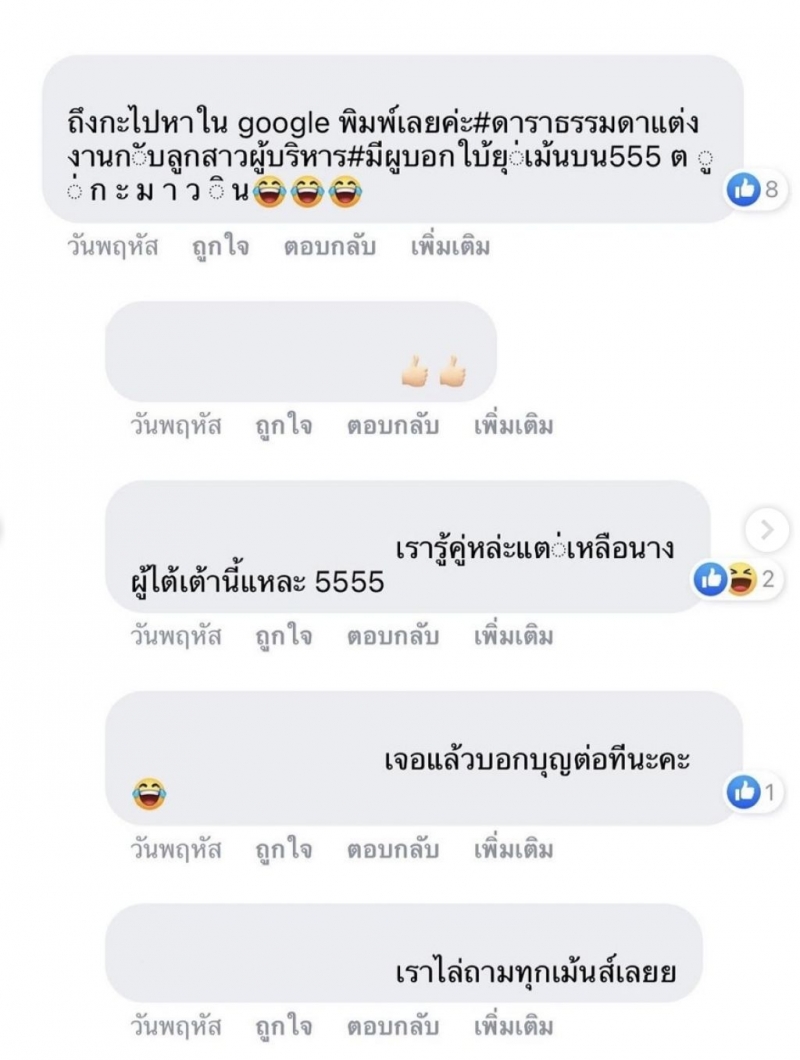This screenshot has height=1060, width=800.
Task: Open เพิ่มเติม under the thumbs-up emoji comment
Action: pos(513,425)
